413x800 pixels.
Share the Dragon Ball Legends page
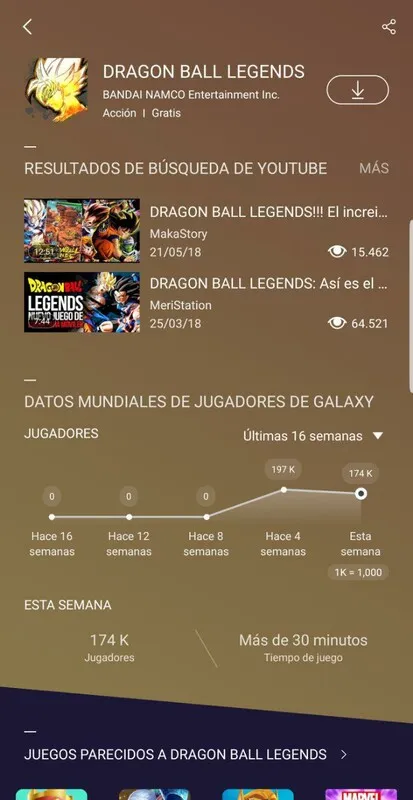[389, 27]
